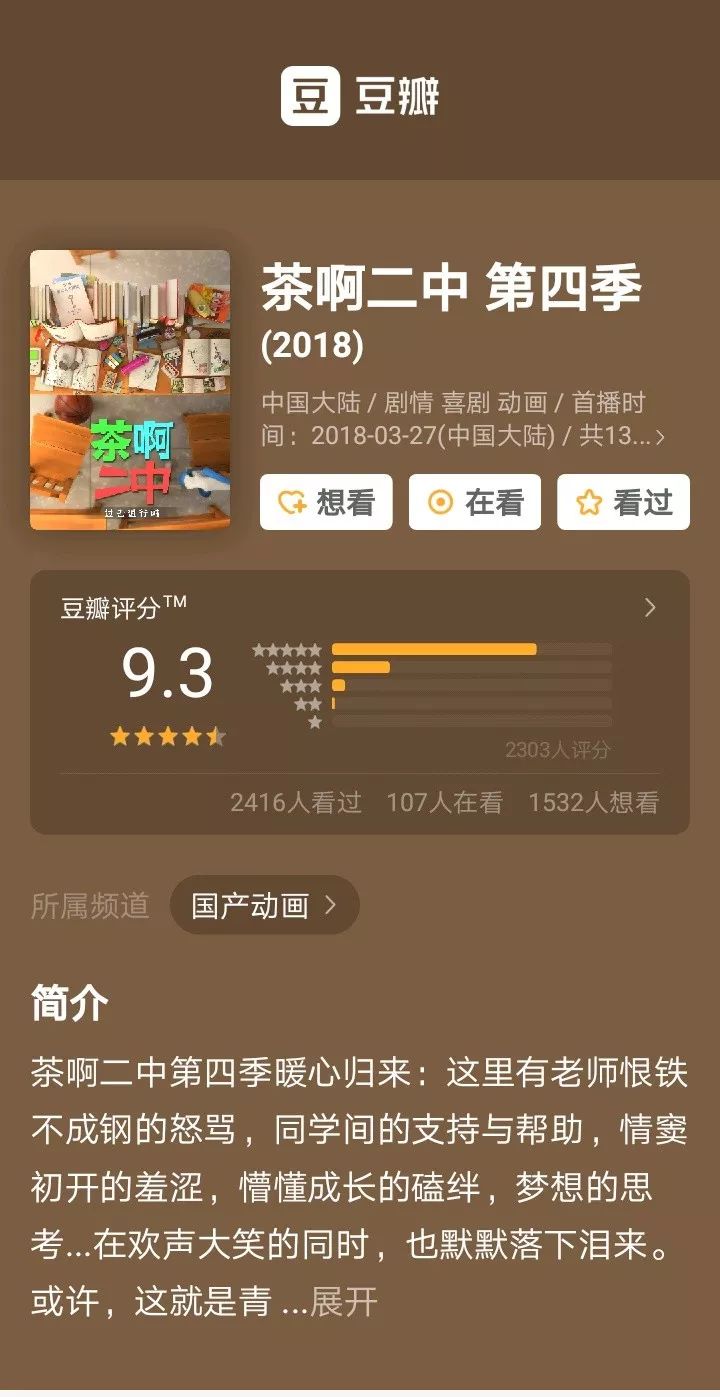Tap 展开 to expand the synopsis
Viewport: 720px width, 1397px height.
pyautogui.click(x=343, y=1302)
